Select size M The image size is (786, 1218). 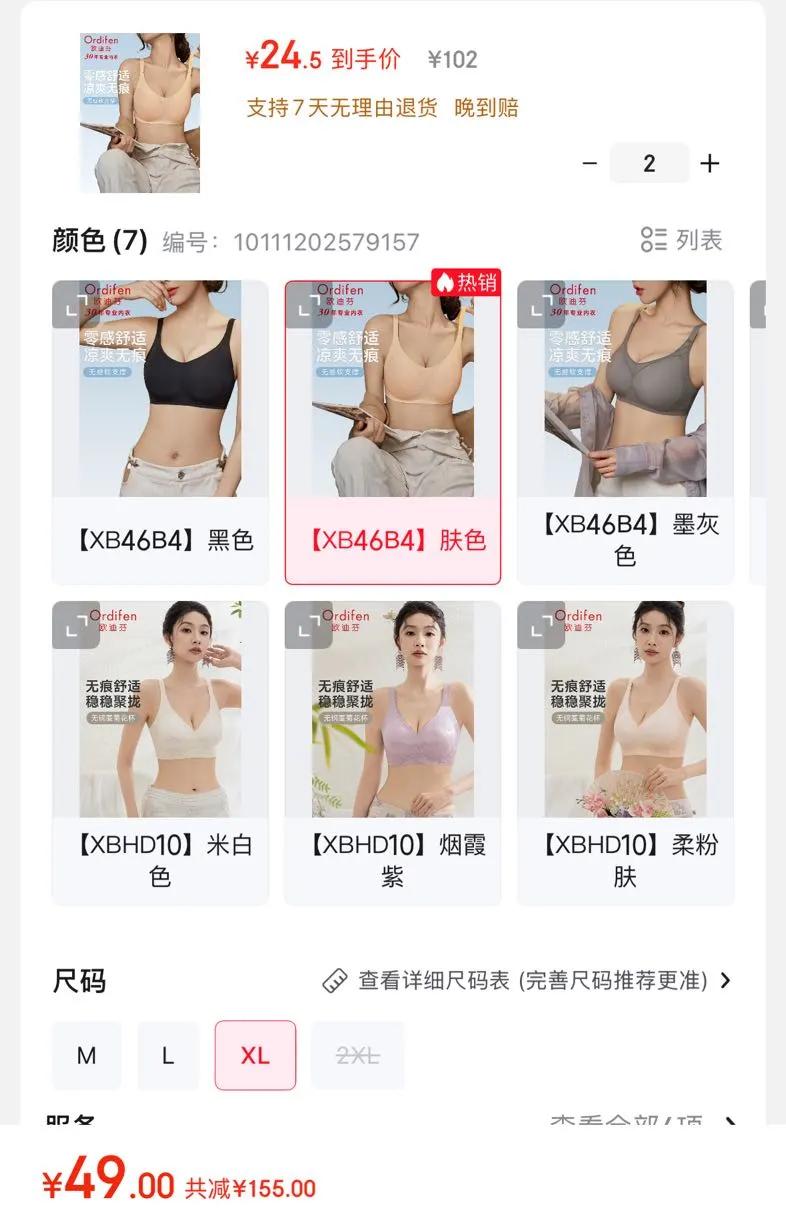click(x=87, y=1055)
